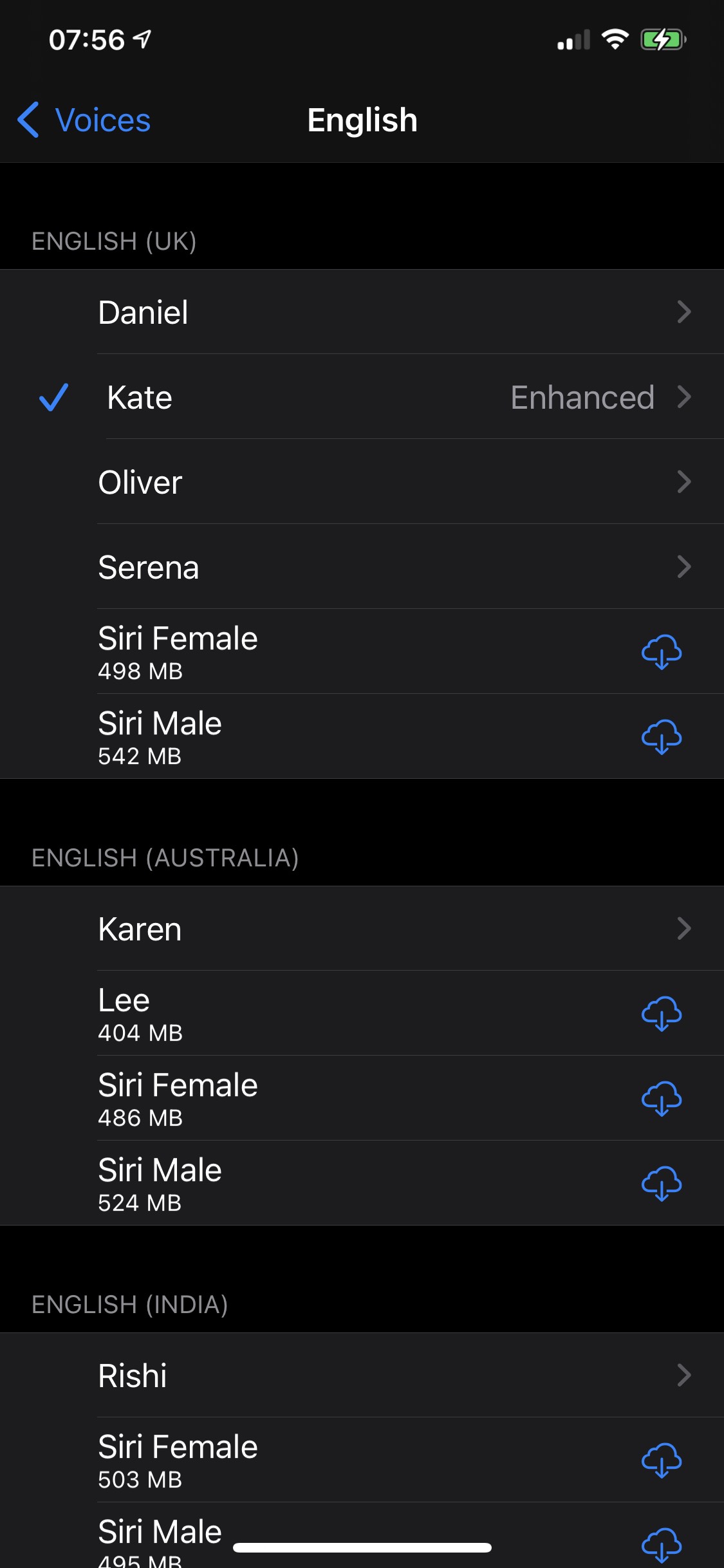
Task: Expand Oliver voice details
Action: pos(684,482)
